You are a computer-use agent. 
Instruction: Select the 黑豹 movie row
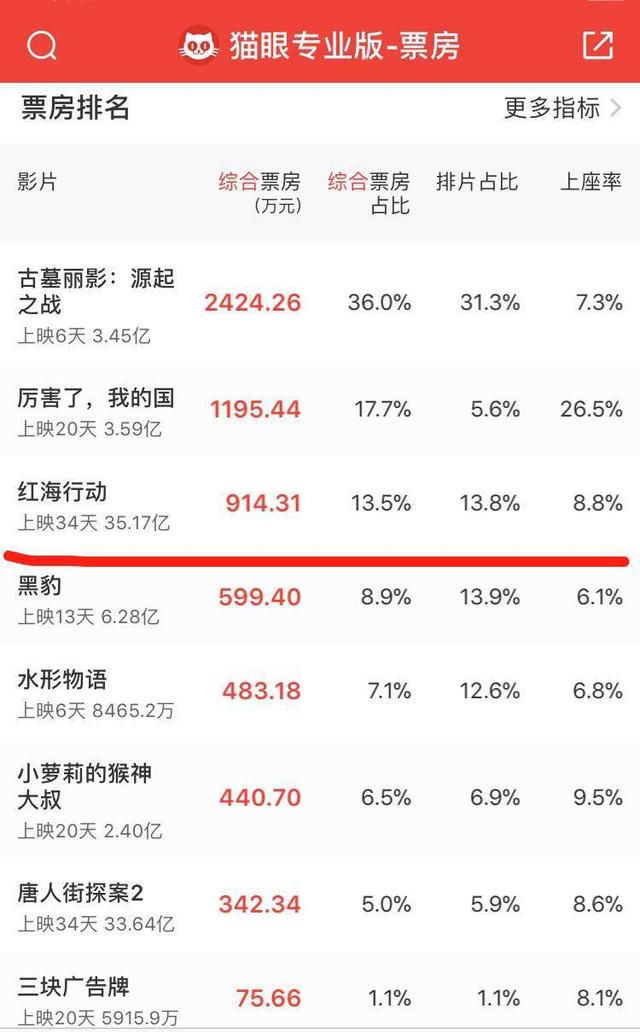320,598
